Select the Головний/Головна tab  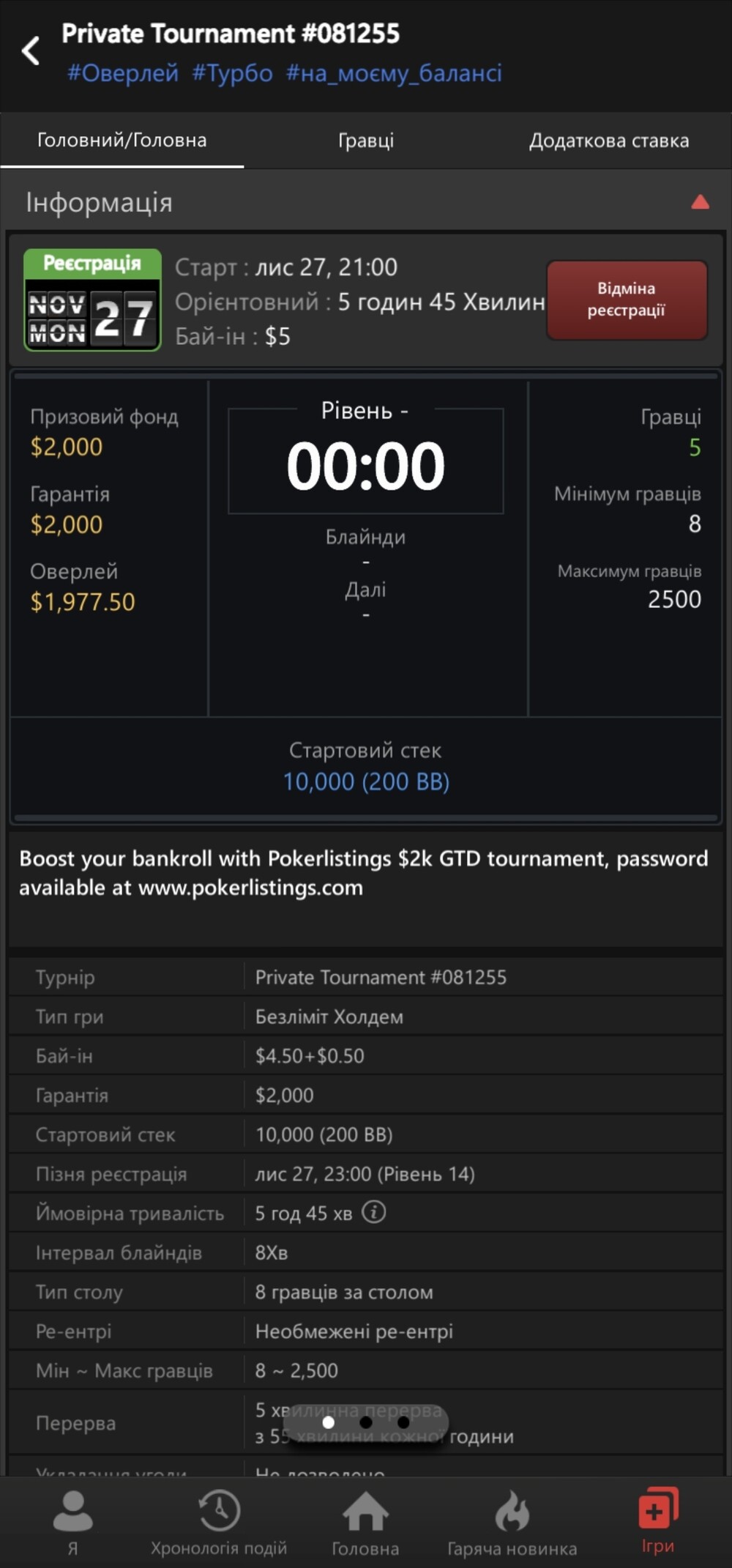pos(122,140)
